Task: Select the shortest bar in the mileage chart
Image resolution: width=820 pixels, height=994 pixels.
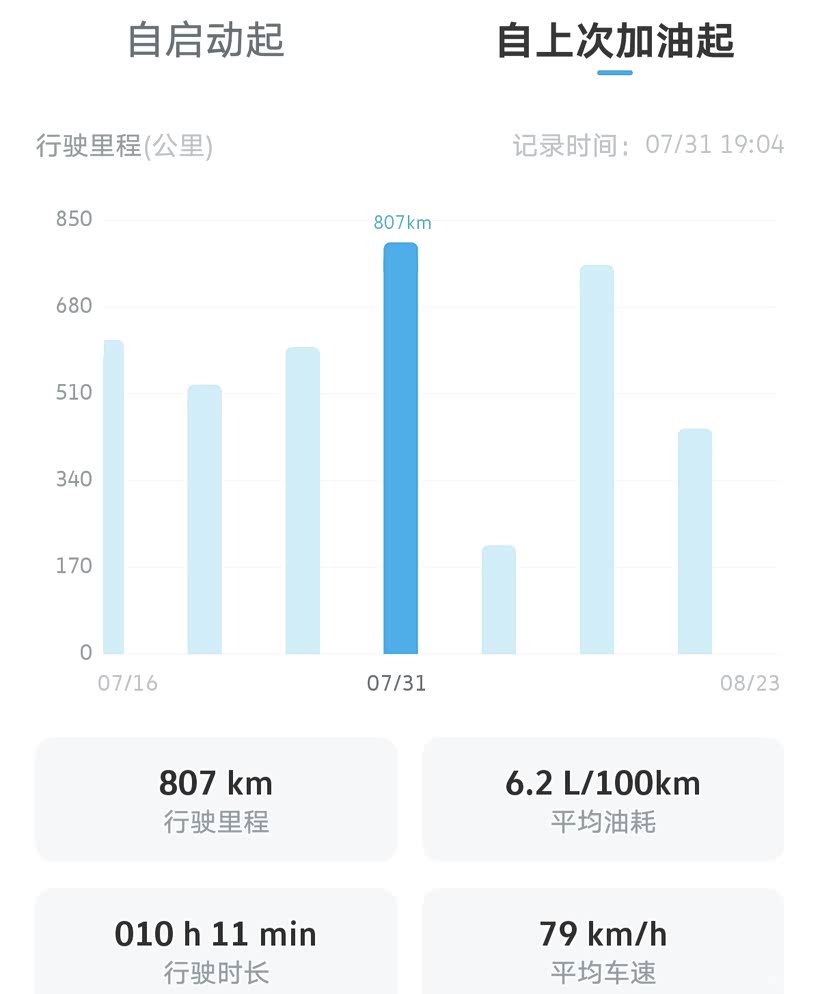Action: click(x=498, y=600)
